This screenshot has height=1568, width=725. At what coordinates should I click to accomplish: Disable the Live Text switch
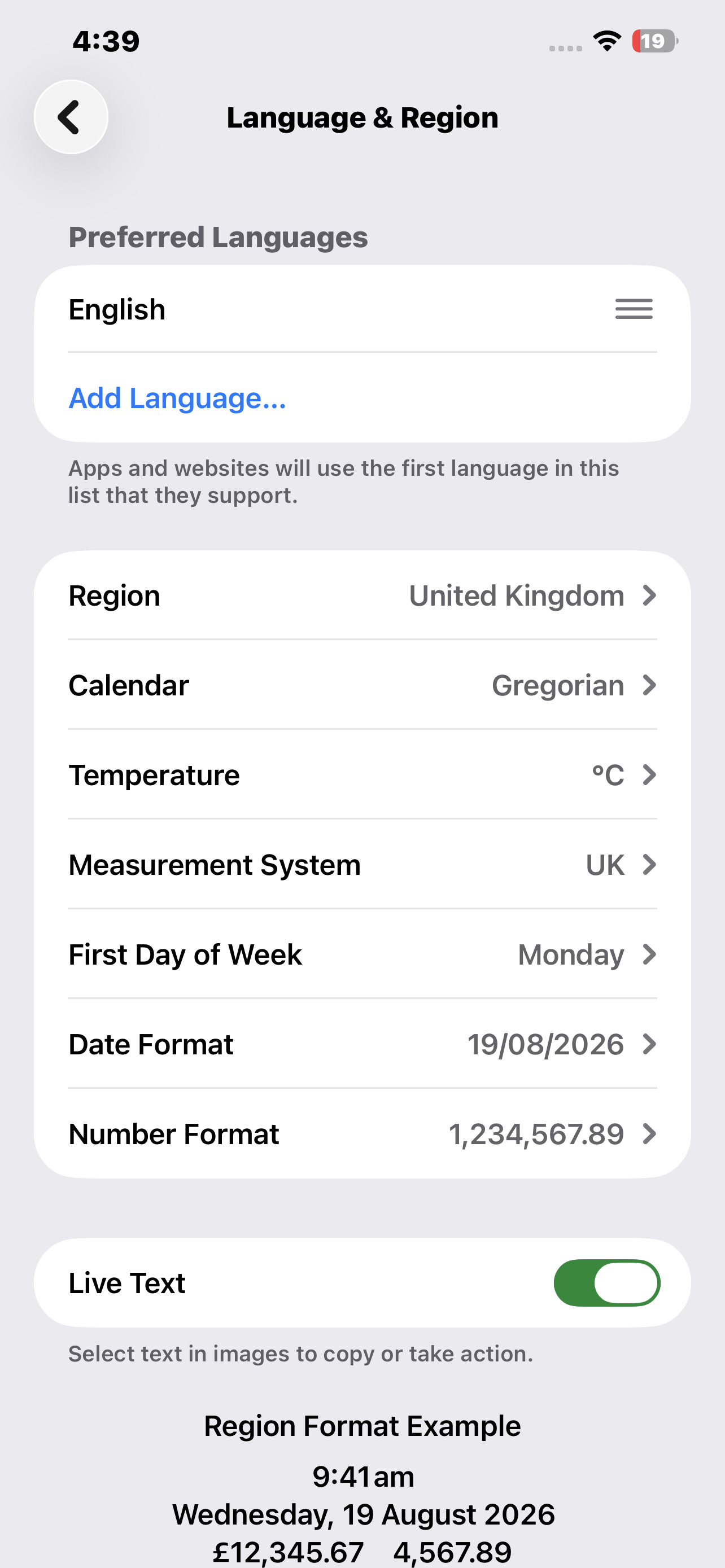[607, 1282]
